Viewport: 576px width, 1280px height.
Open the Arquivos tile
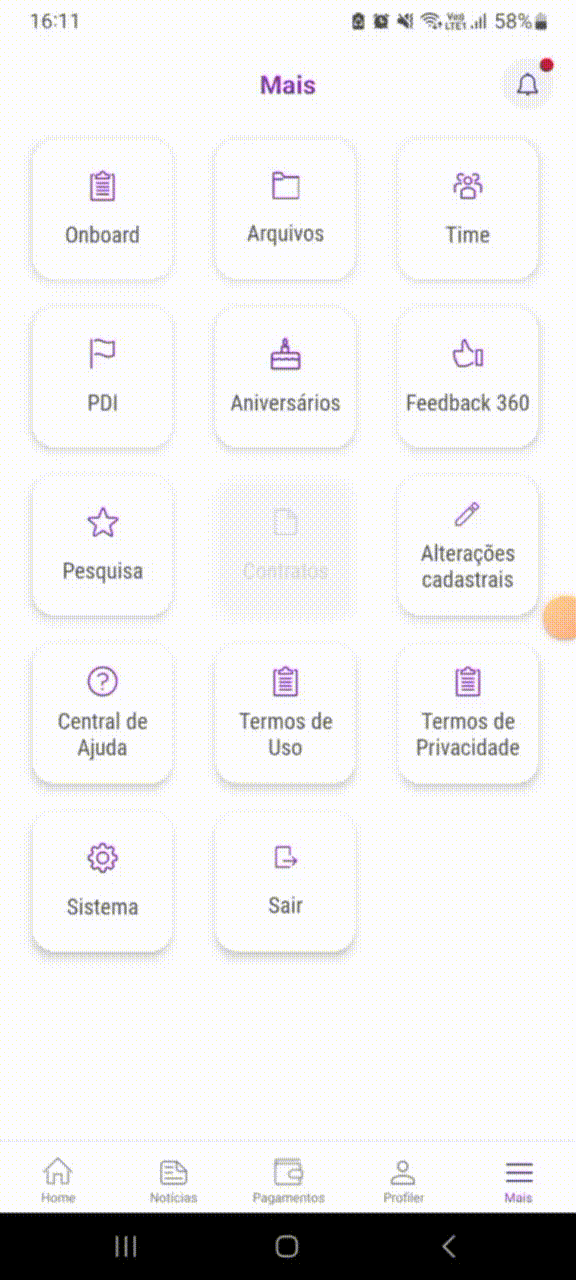(285, 209)
